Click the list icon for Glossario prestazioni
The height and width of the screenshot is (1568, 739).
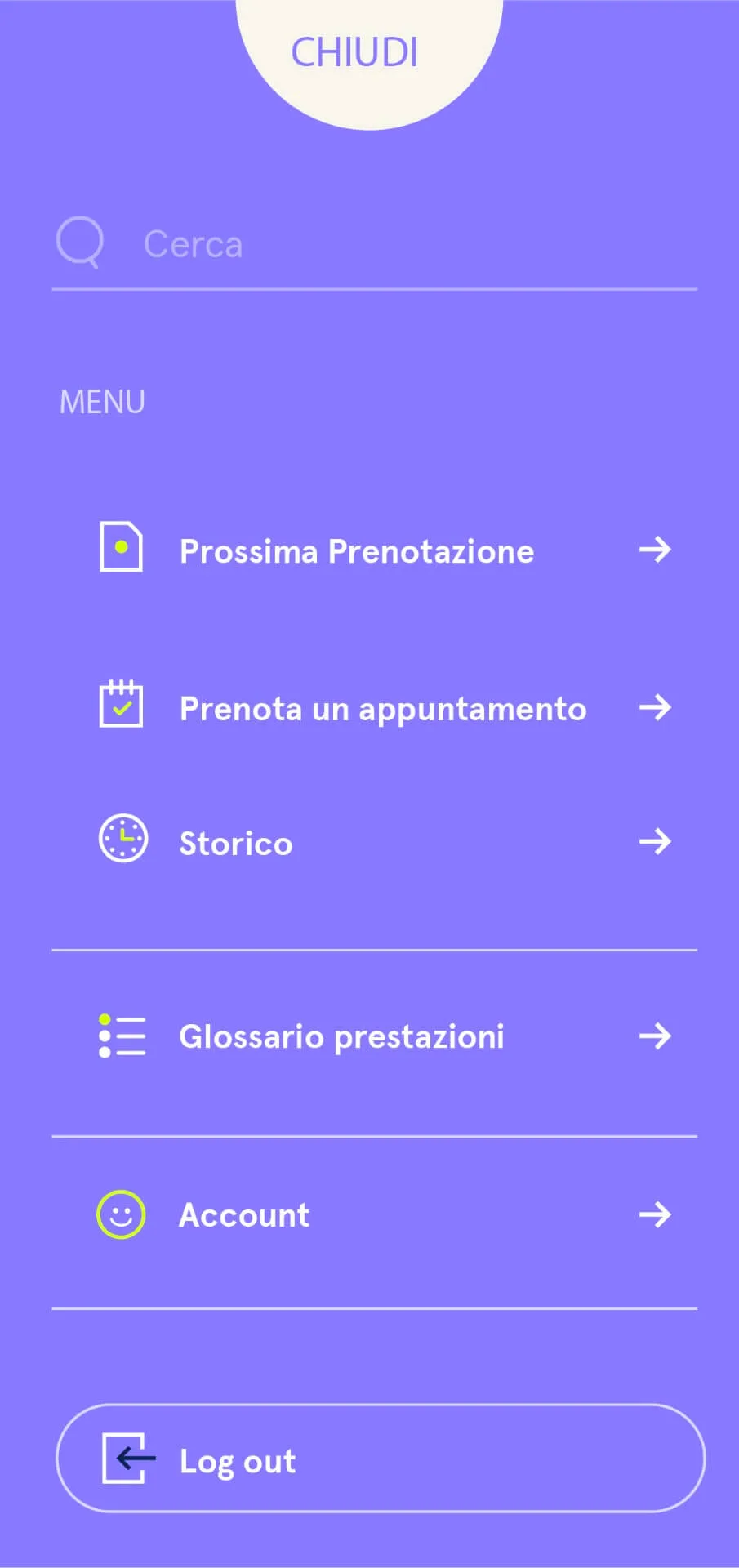pyautogui.click(x=121, y=1036)
